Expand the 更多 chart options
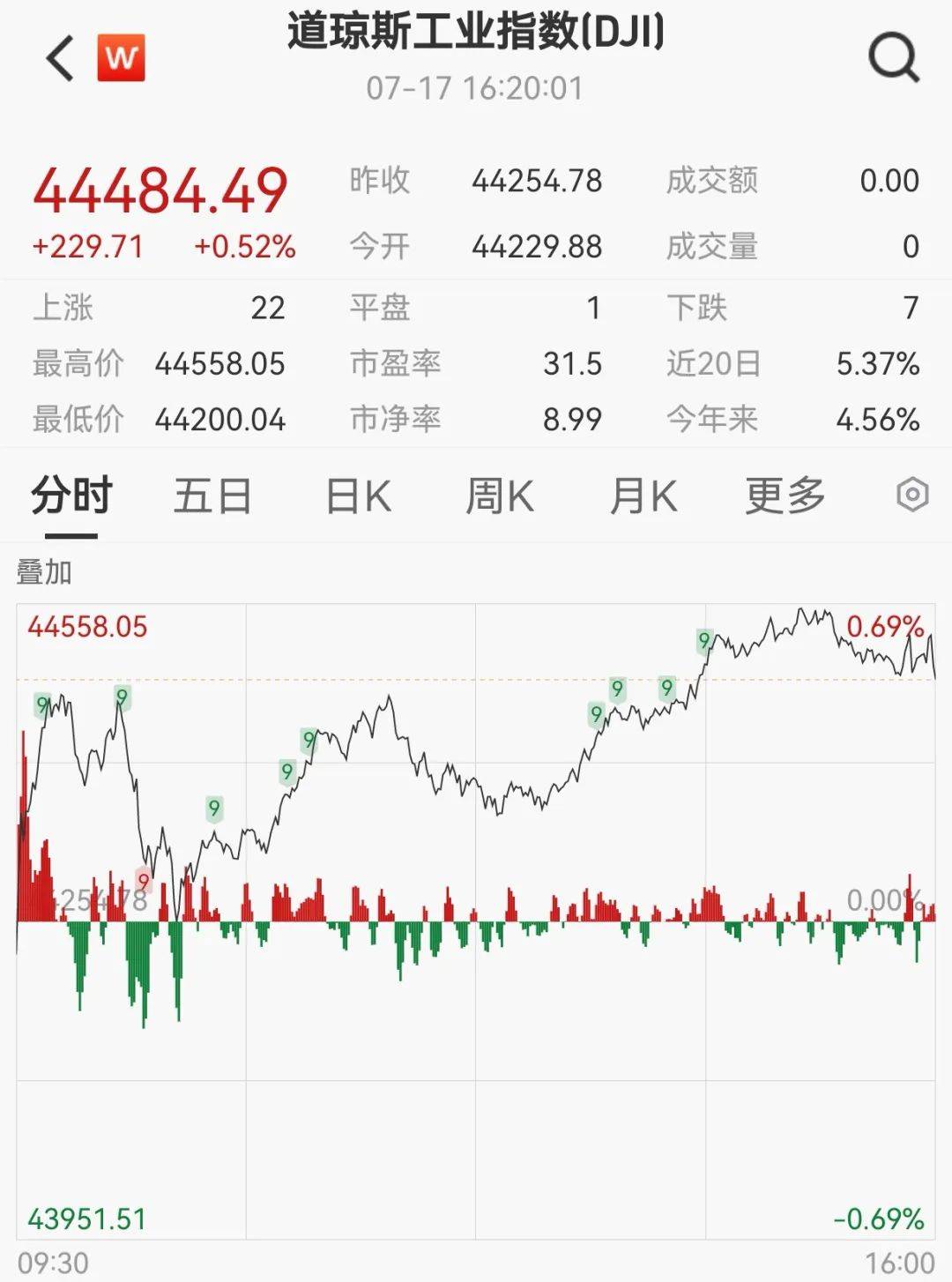This screenshot has height=1282, width=952. tap(783, 496)
